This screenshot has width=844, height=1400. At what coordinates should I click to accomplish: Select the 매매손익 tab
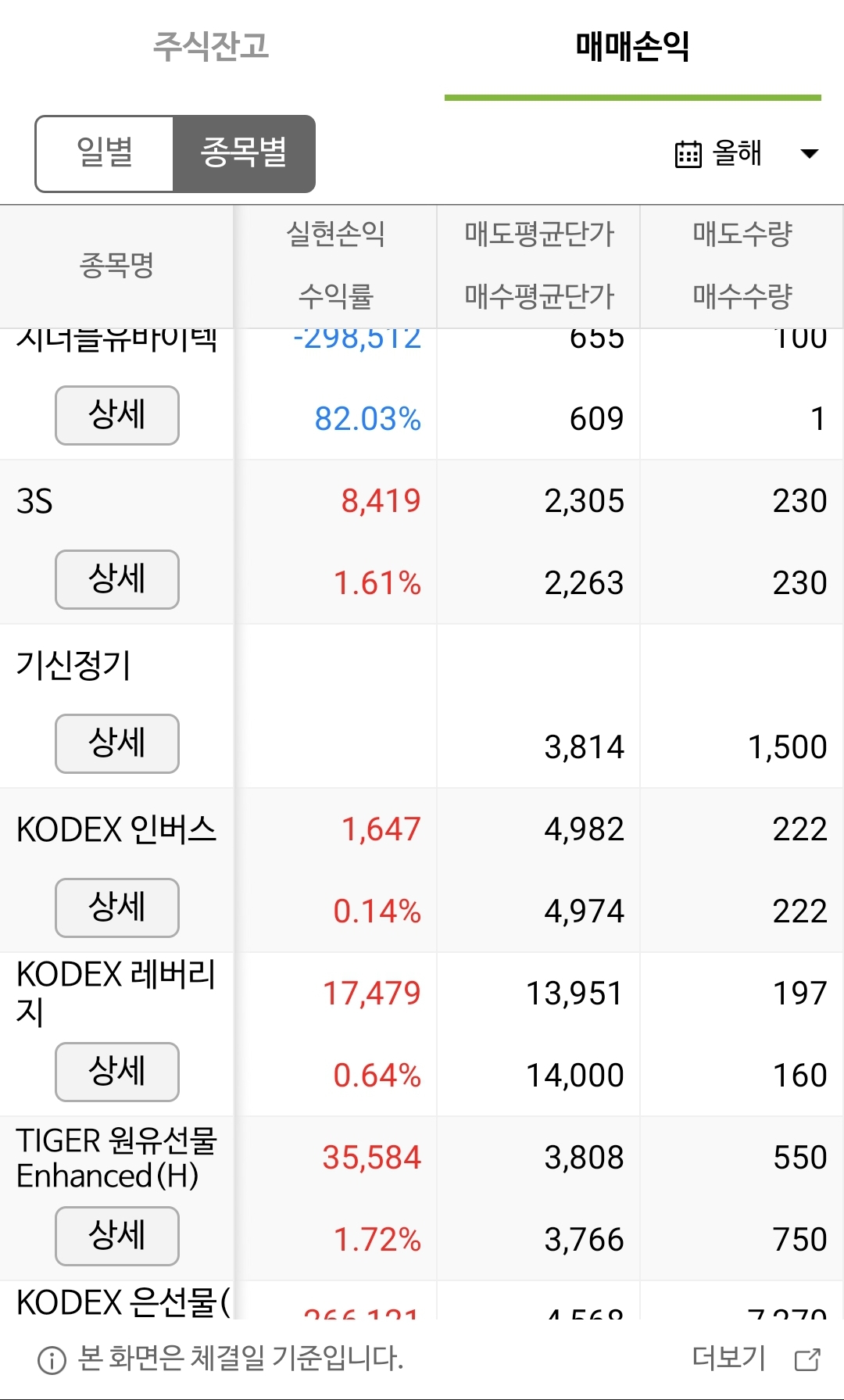tap(632, 47)
